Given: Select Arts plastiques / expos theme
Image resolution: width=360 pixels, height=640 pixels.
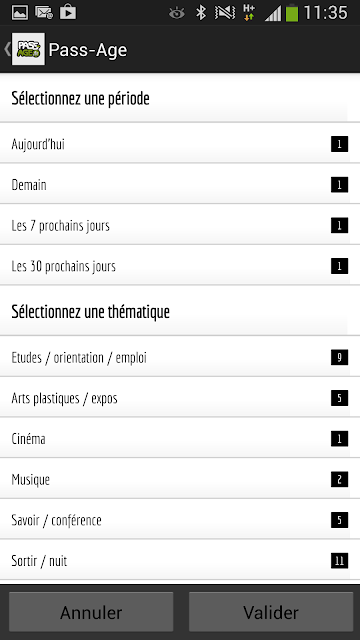Looking at the screenshot, I should point(180,397).
